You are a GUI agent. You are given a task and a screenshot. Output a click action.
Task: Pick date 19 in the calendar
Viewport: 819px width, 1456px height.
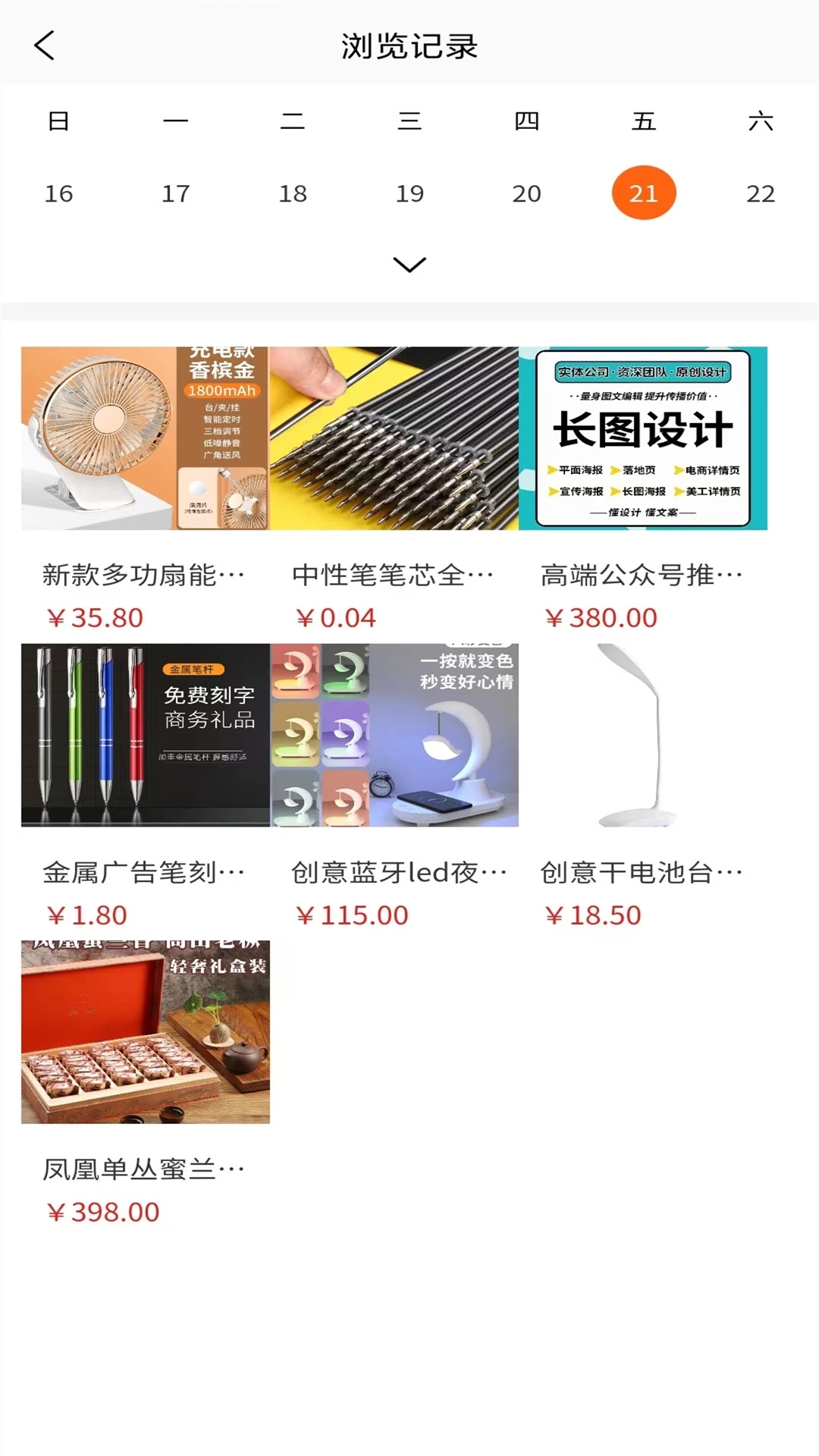(409, 193)
